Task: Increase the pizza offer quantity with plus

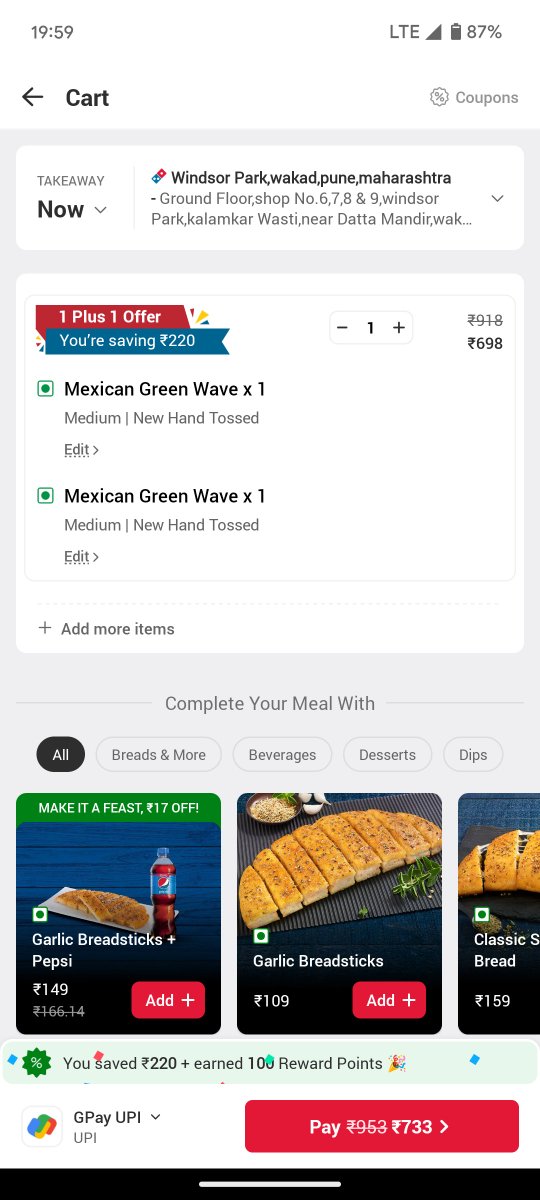Action: (x=398, y=327)
